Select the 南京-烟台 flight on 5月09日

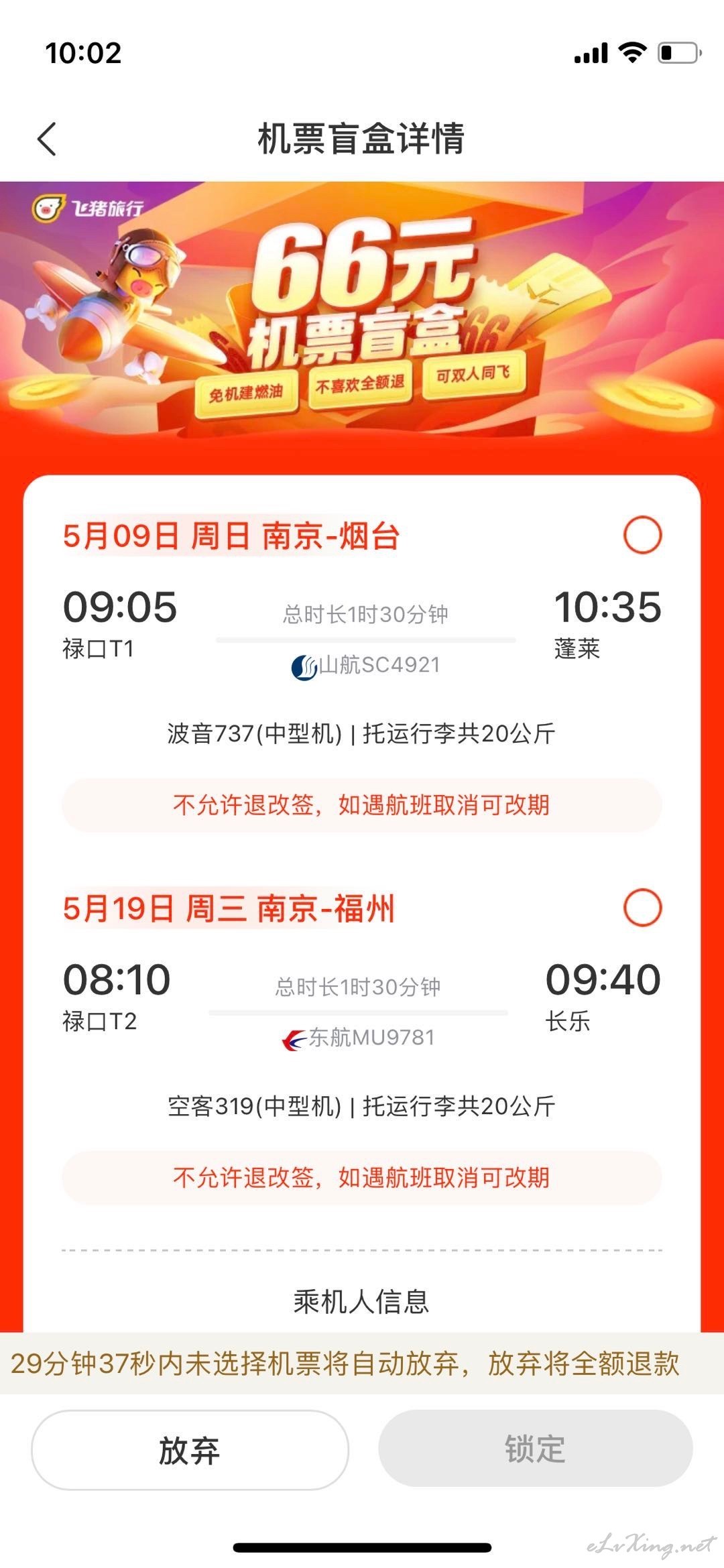point(642,535)
